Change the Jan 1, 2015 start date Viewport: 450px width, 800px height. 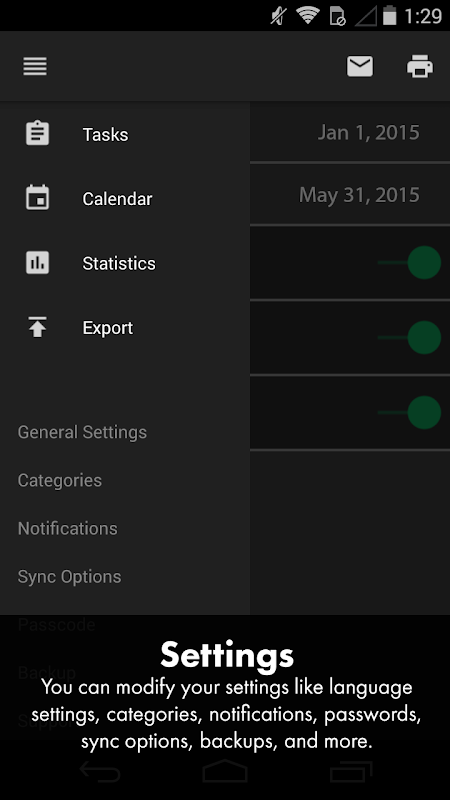pyautogui.click(x=368, y=133)
